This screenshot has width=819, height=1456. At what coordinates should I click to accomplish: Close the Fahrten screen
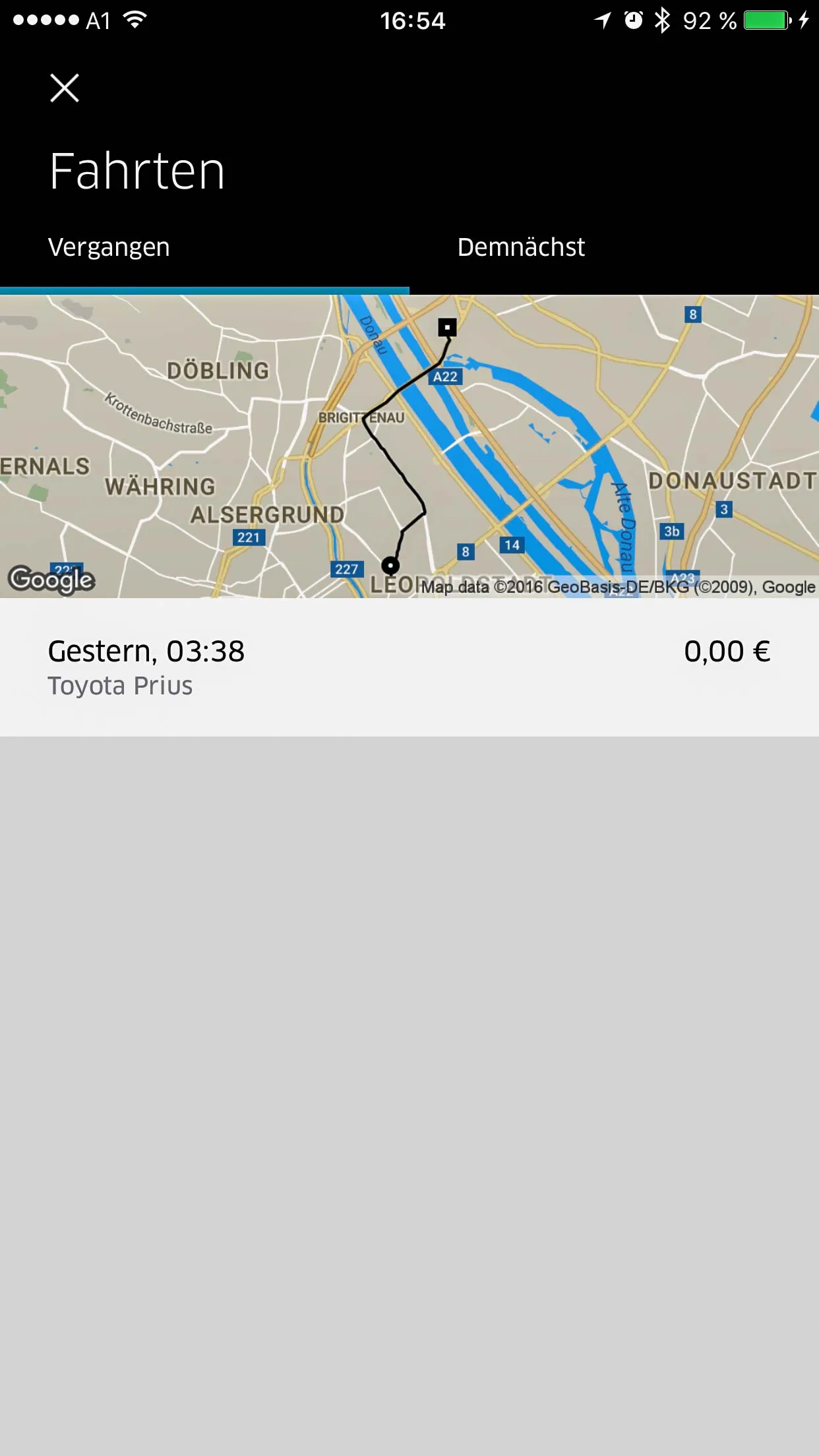[65, 88]
